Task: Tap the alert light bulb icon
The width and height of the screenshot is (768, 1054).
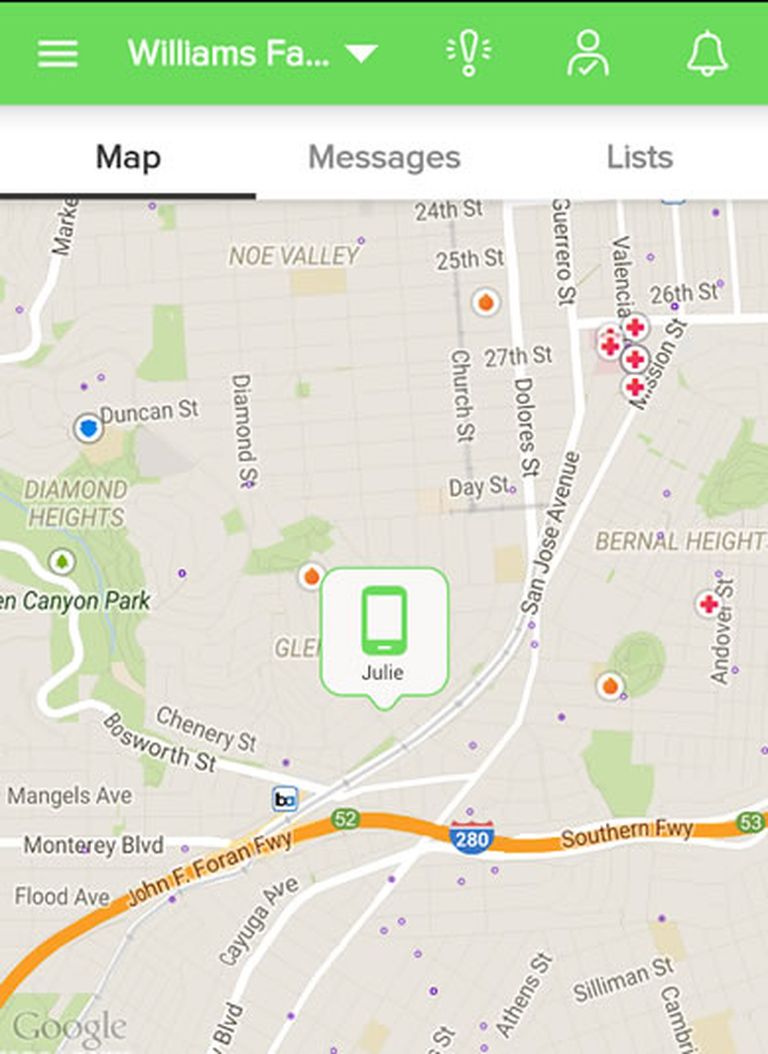Action: pos(468,54)
